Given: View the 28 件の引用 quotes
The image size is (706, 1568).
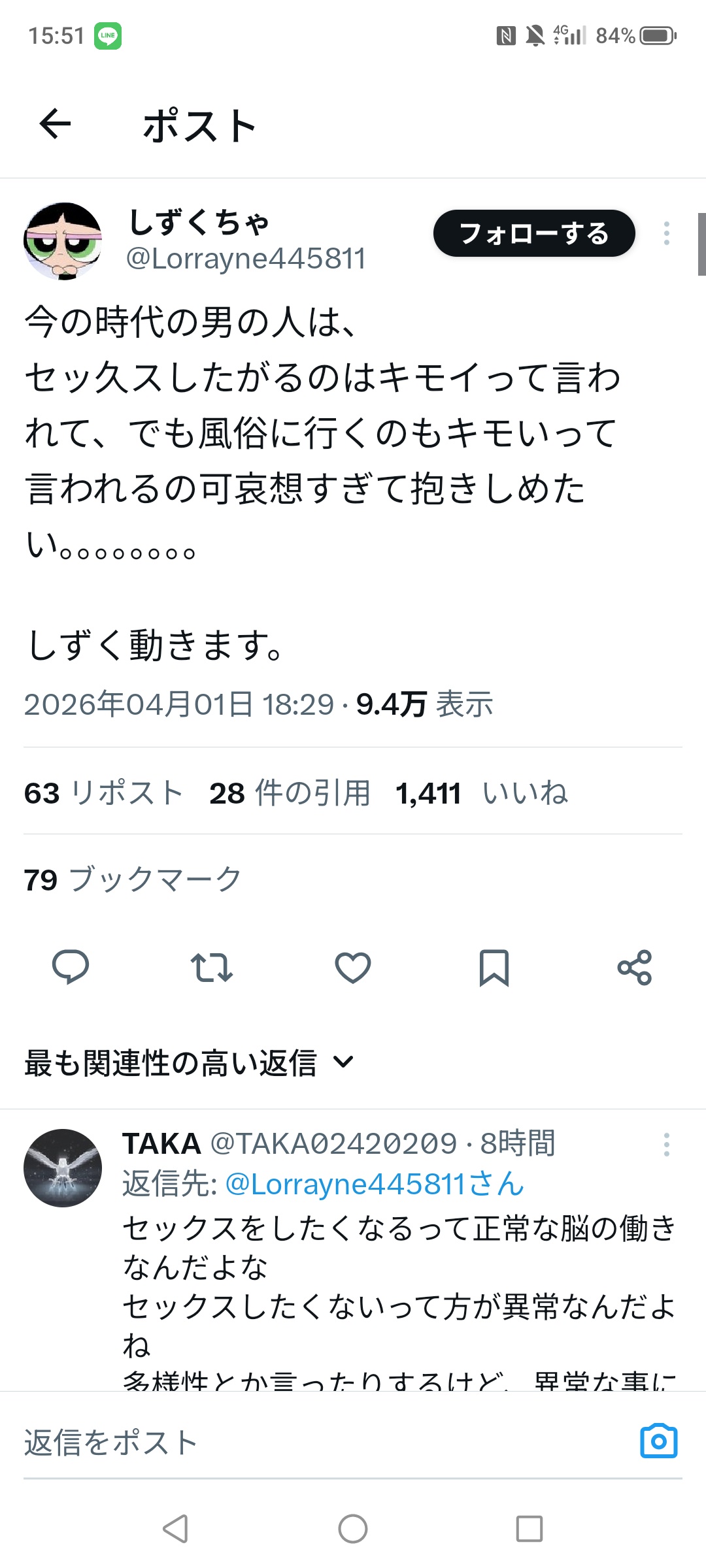Looking at the screenshot, I should pyautogui.click(x=290, y=793).
